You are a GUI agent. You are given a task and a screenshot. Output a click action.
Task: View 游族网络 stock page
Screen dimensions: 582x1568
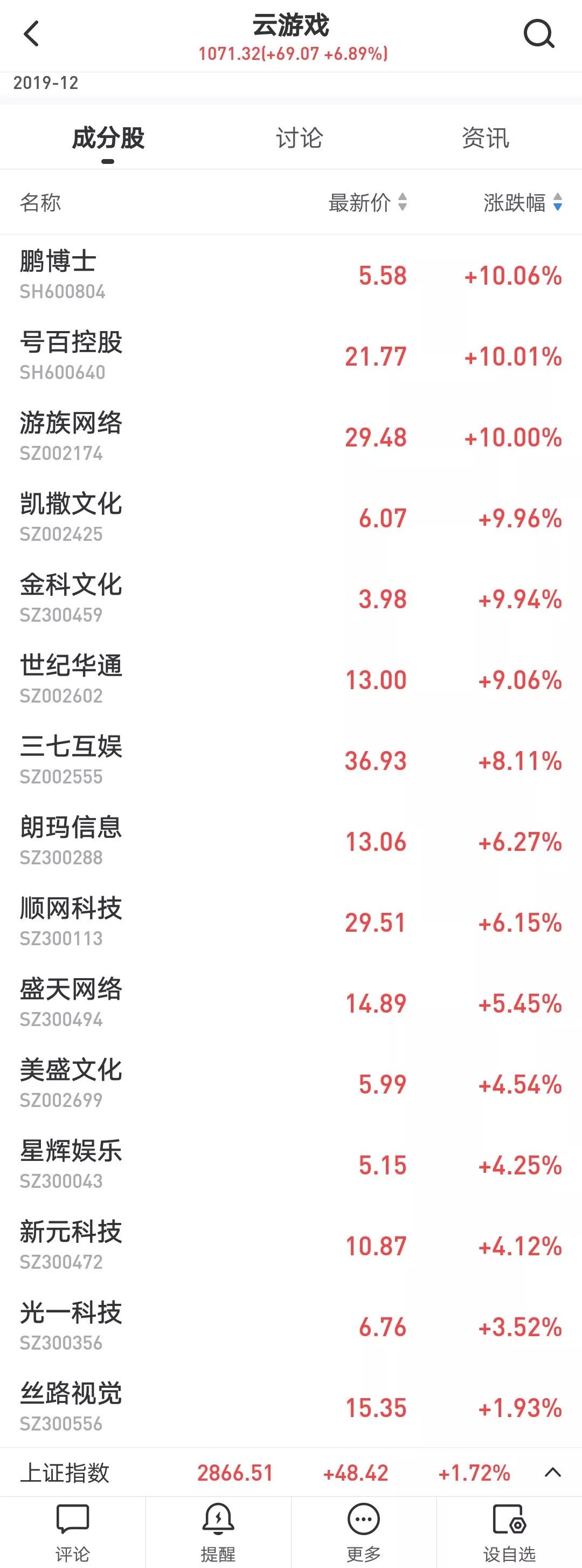click(x=290, y=437)
